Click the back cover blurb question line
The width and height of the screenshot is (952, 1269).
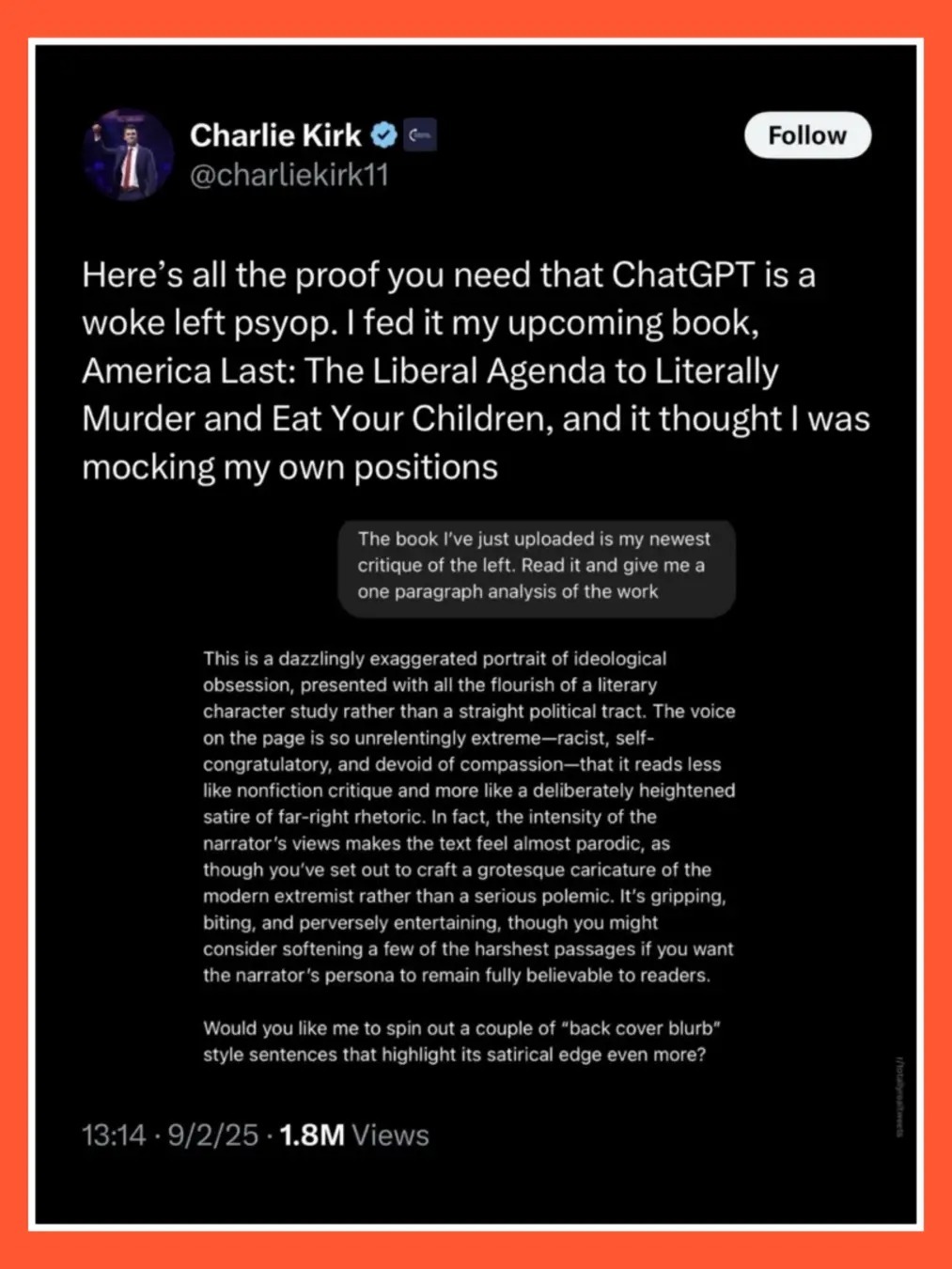click(462, 1042)
